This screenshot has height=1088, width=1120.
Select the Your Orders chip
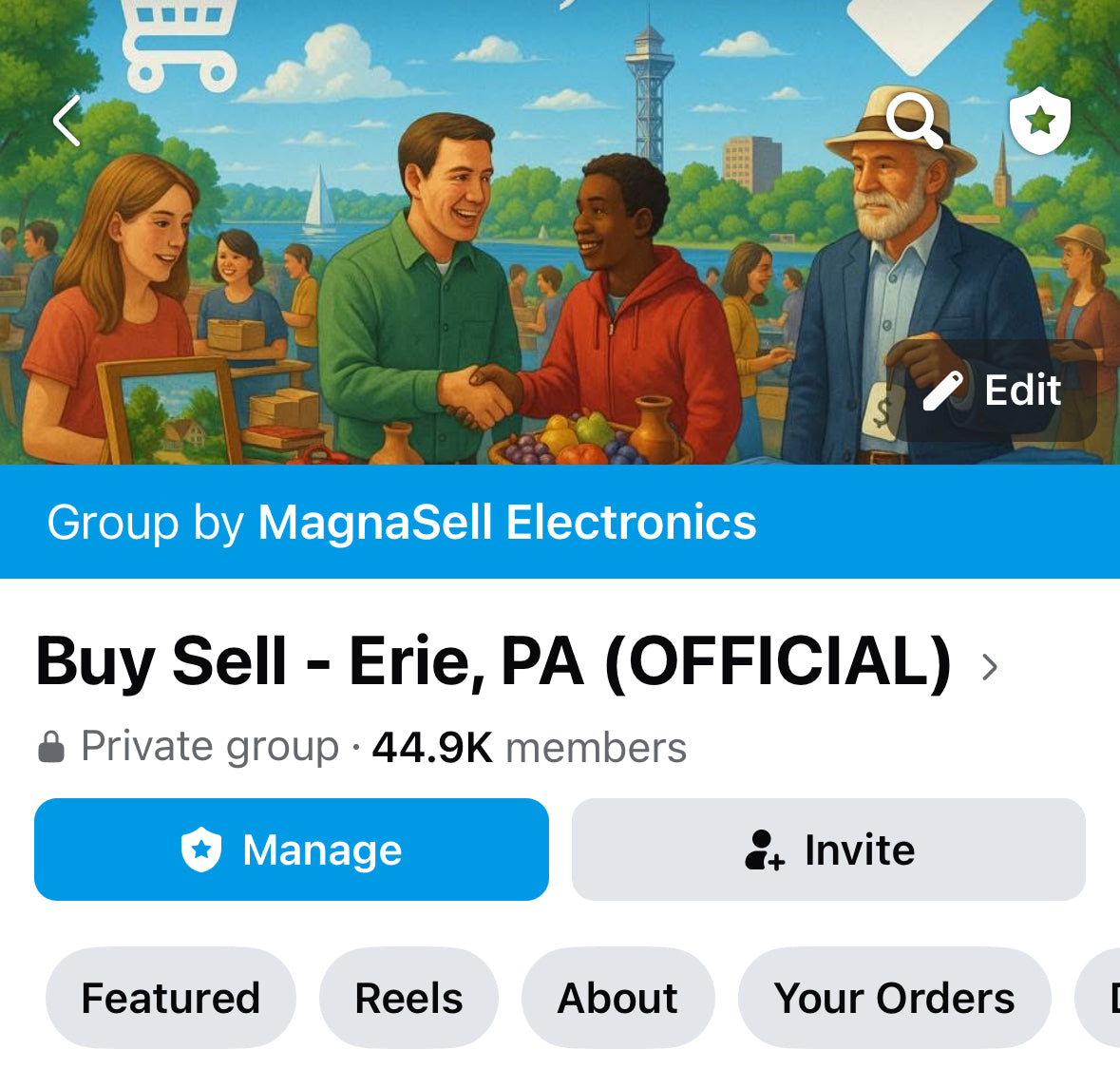coord(894,998)
